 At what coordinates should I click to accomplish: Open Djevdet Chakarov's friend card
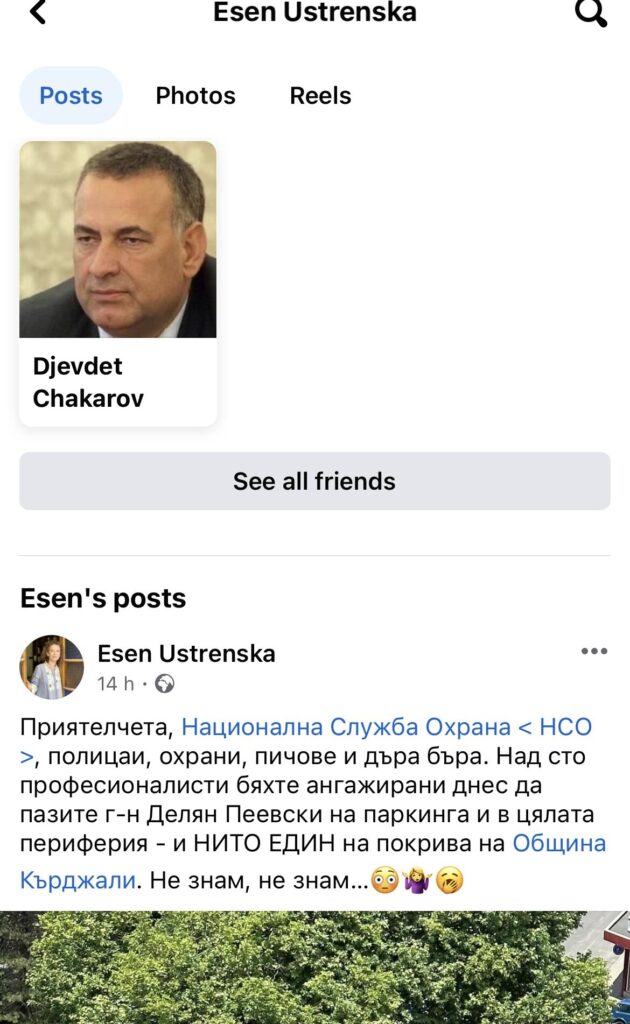click(x=118, y=282)
